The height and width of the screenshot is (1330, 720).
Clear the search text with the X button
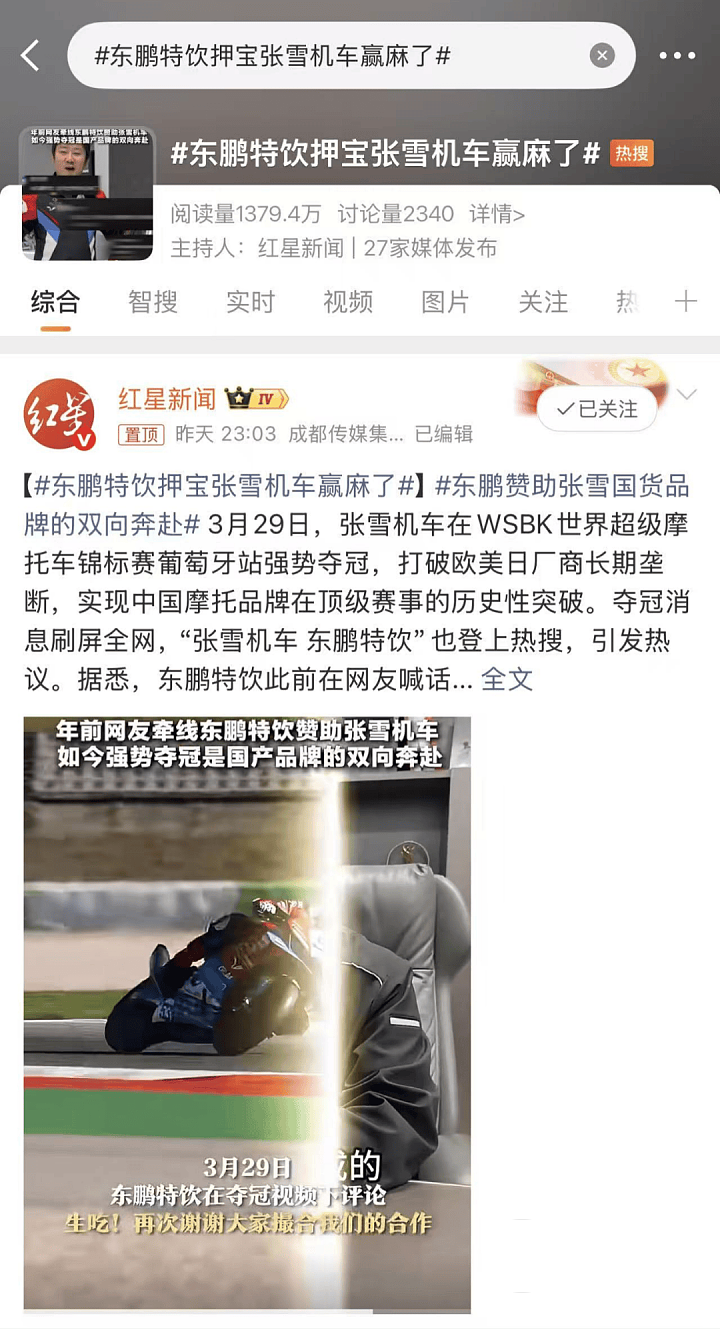tap(601, 56)
